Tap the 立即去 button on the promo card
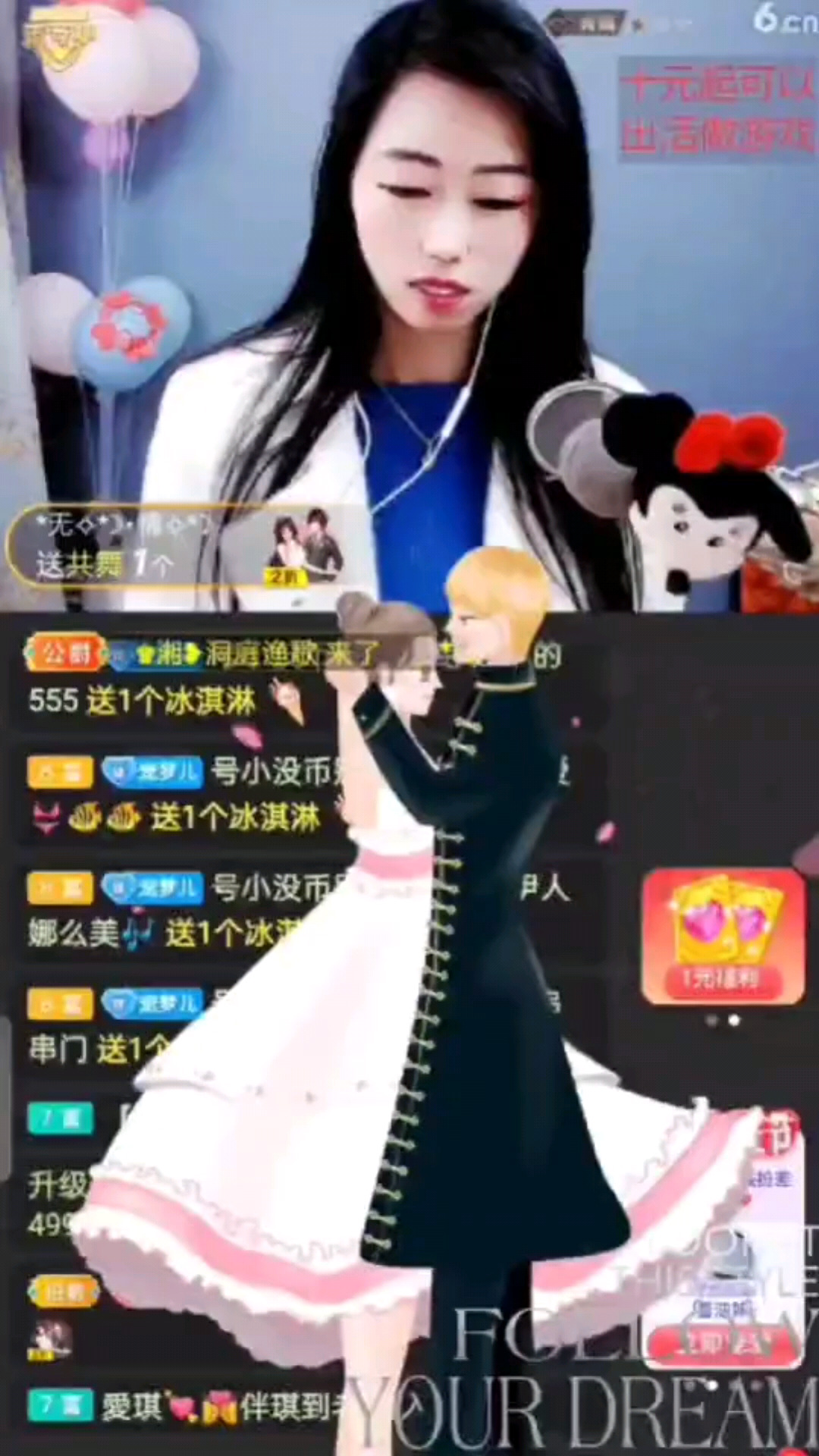The width and height of the screenshot is (819, 1456). click(723, 1344)
